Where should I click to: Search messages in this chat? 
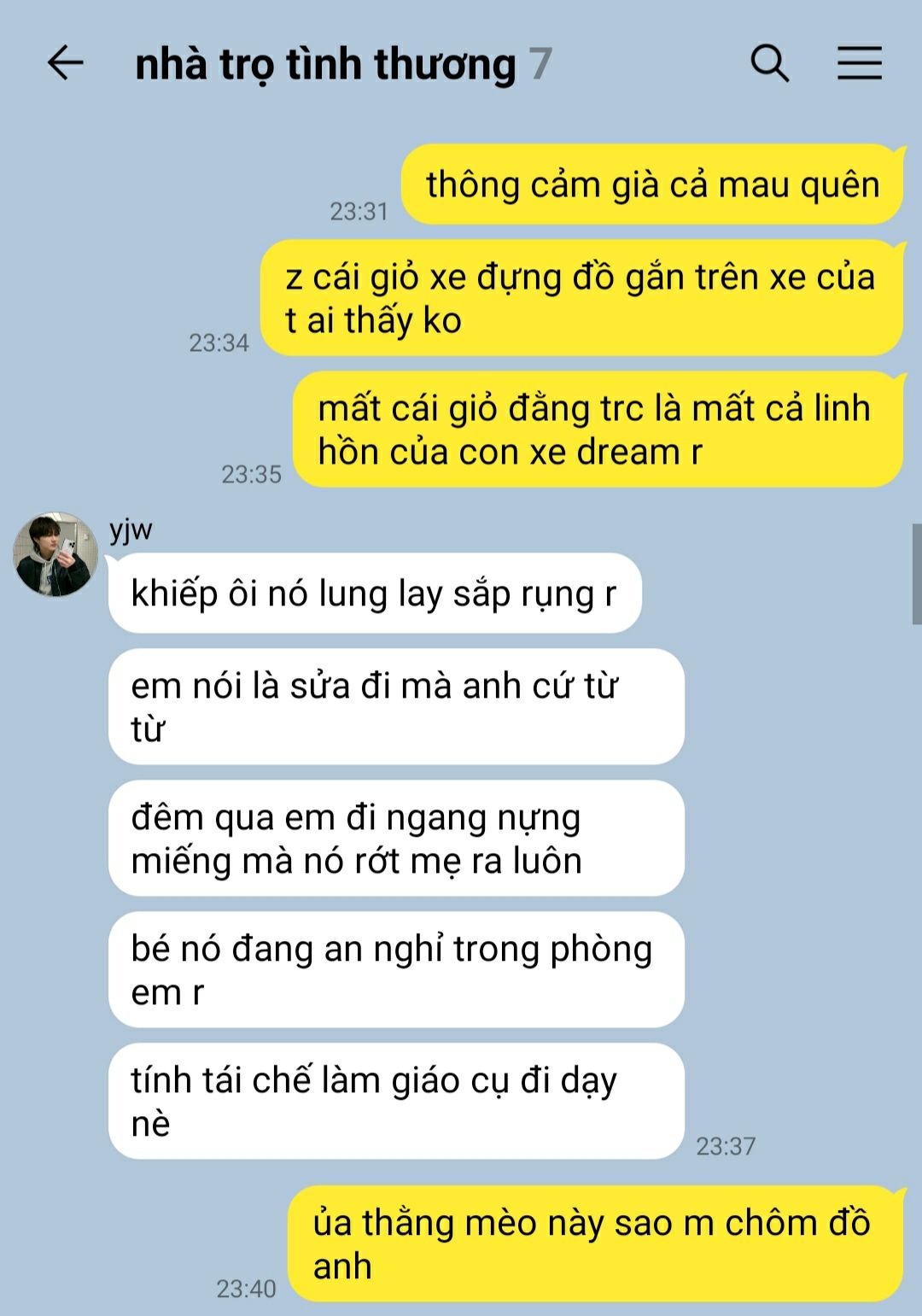point(769,64)
